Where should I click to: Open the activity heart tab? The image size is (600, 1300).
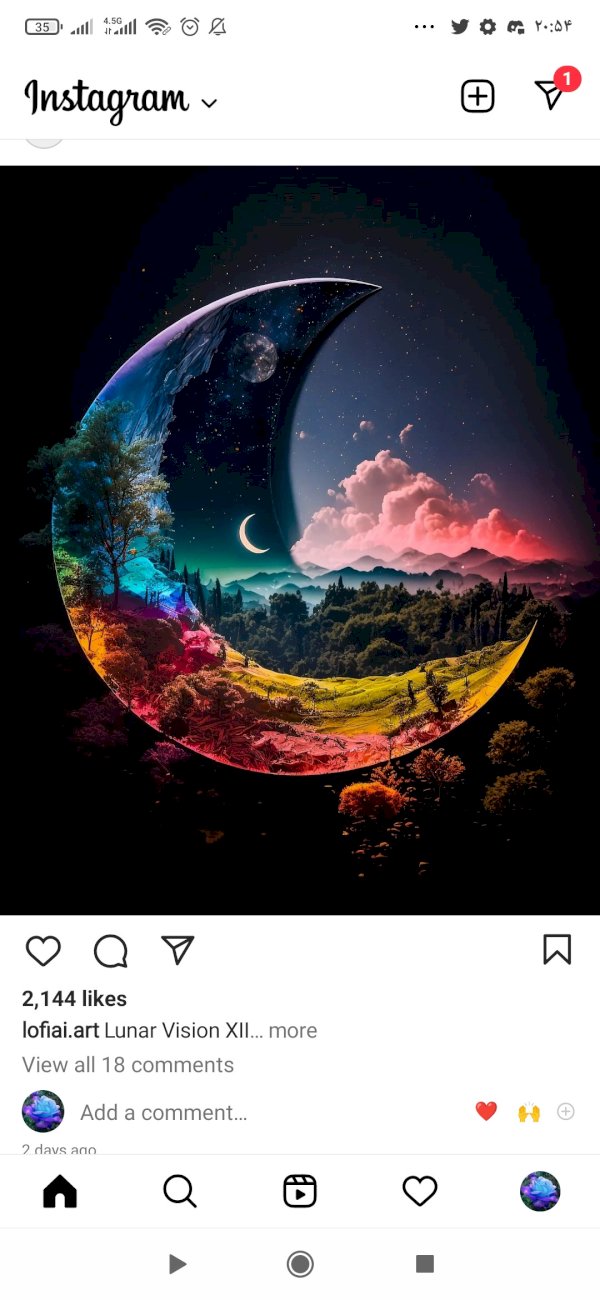[420, 1191]
